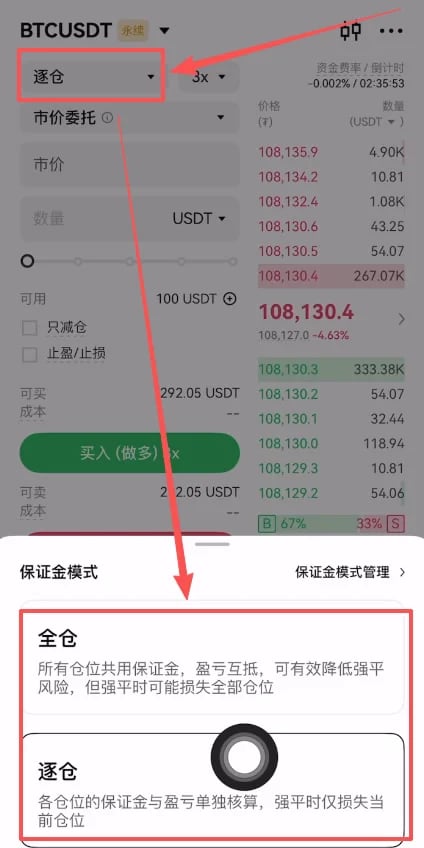Change the USDT quantity unit
424x848 pixels.
click(199, 218)
